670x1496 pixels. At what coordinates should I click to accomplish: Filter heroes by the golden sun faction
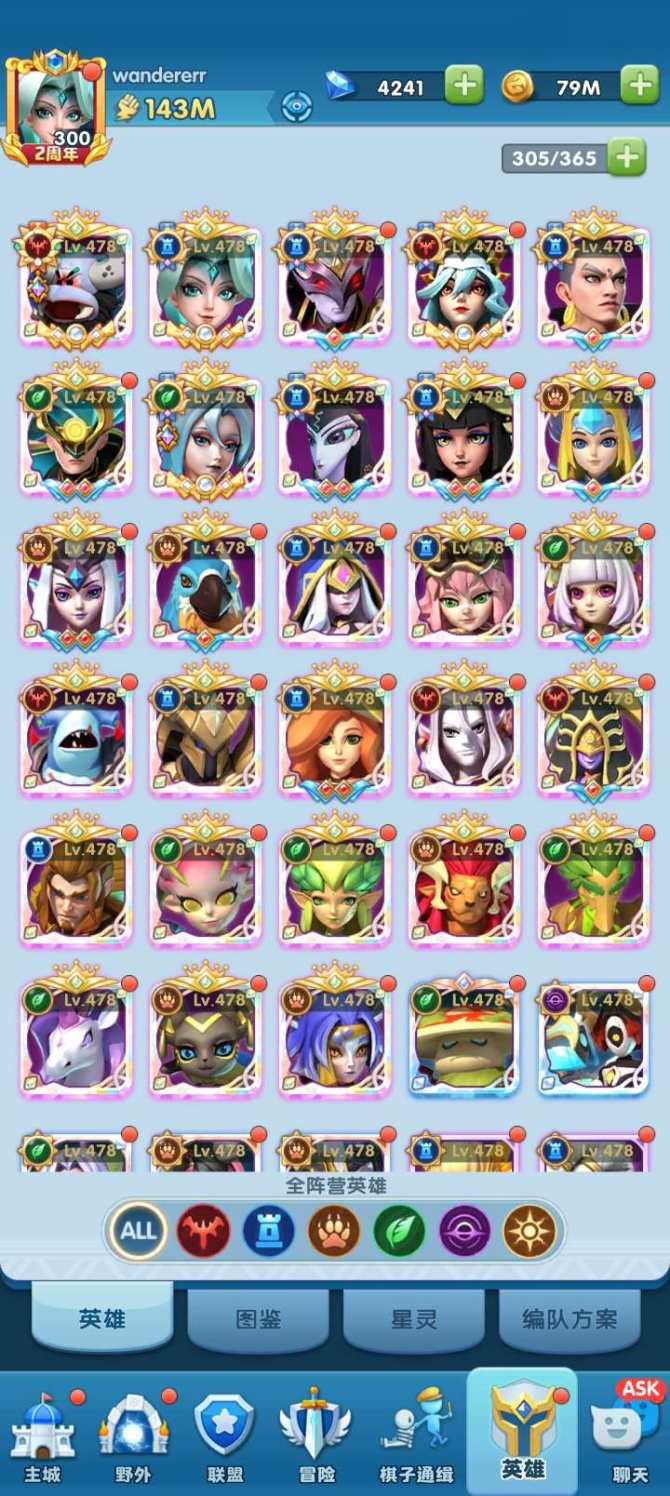(x=529, y=1230)
